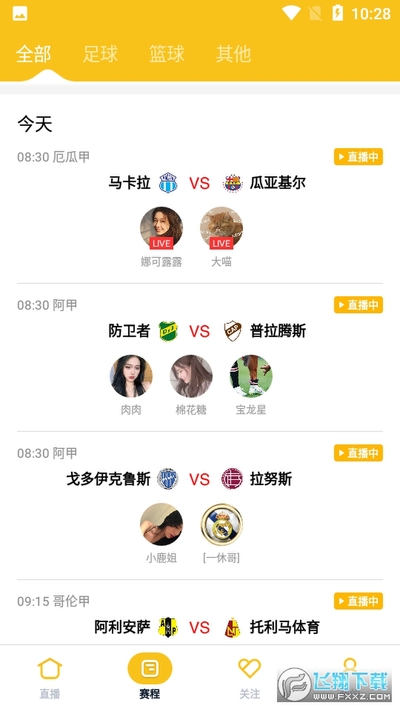This screenshot has height=711, width=400.
Task: Switch to the 篮球 tab
Action: (167, 54)
